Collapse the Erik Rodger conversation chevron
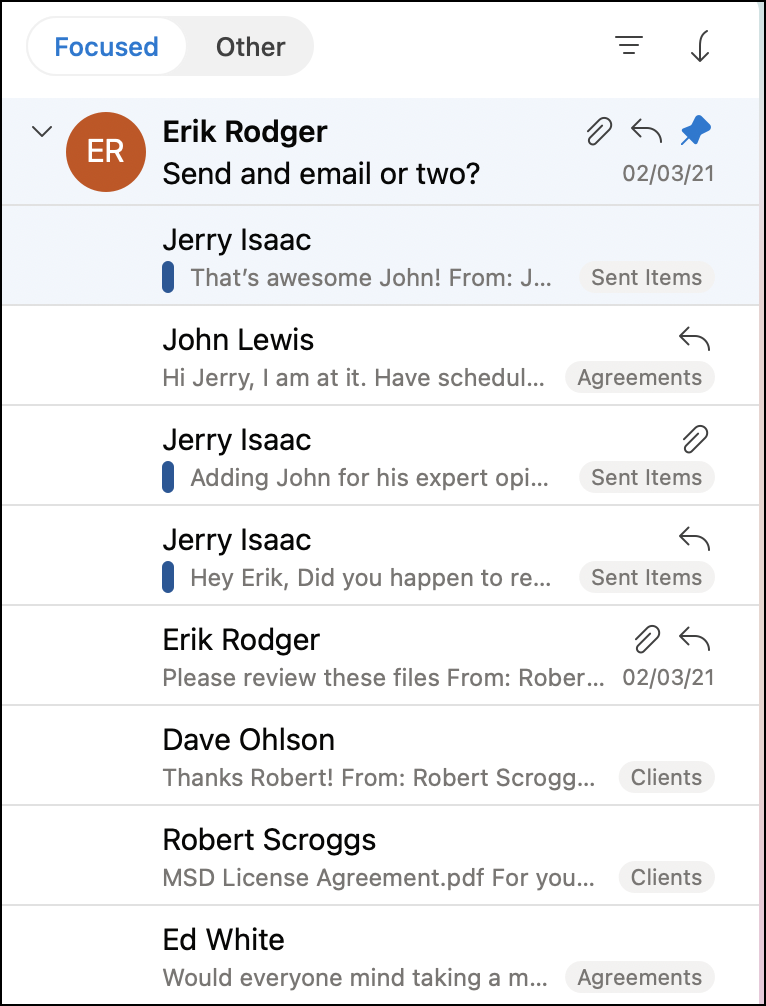766x1006 pixels. [42, 131]
